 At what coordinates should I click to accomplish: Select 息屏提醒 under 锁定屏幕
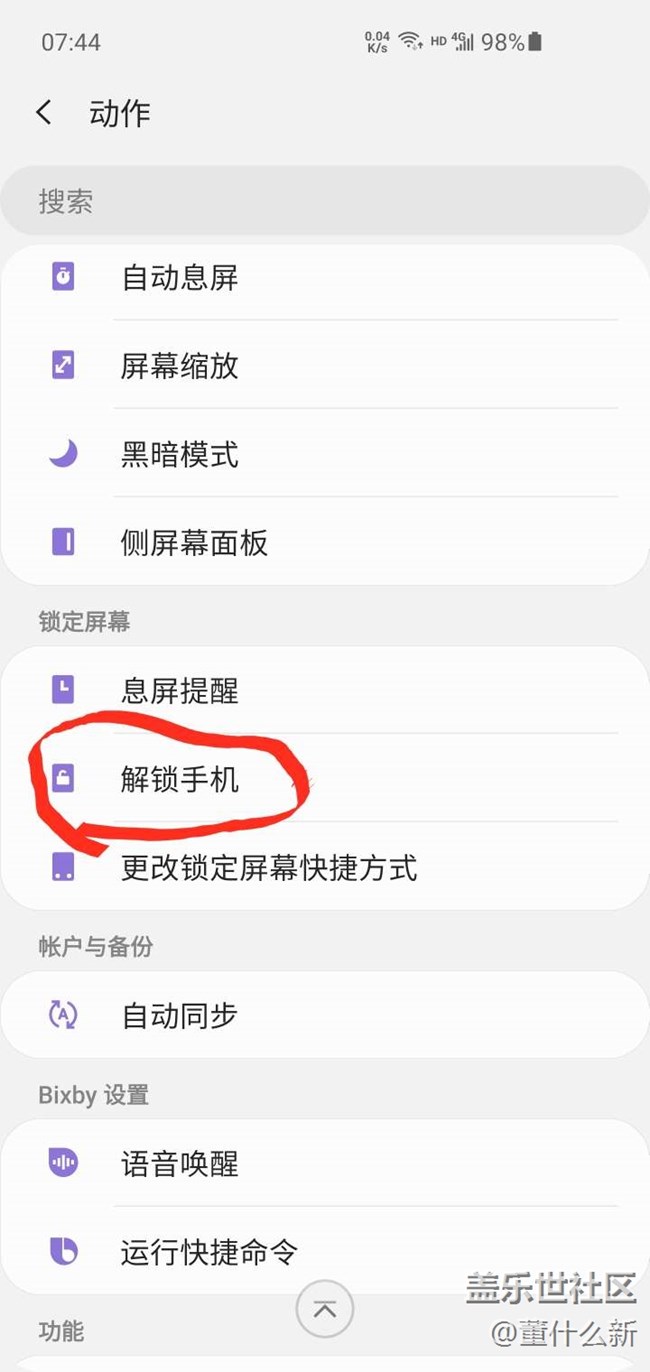coord(325,690)
